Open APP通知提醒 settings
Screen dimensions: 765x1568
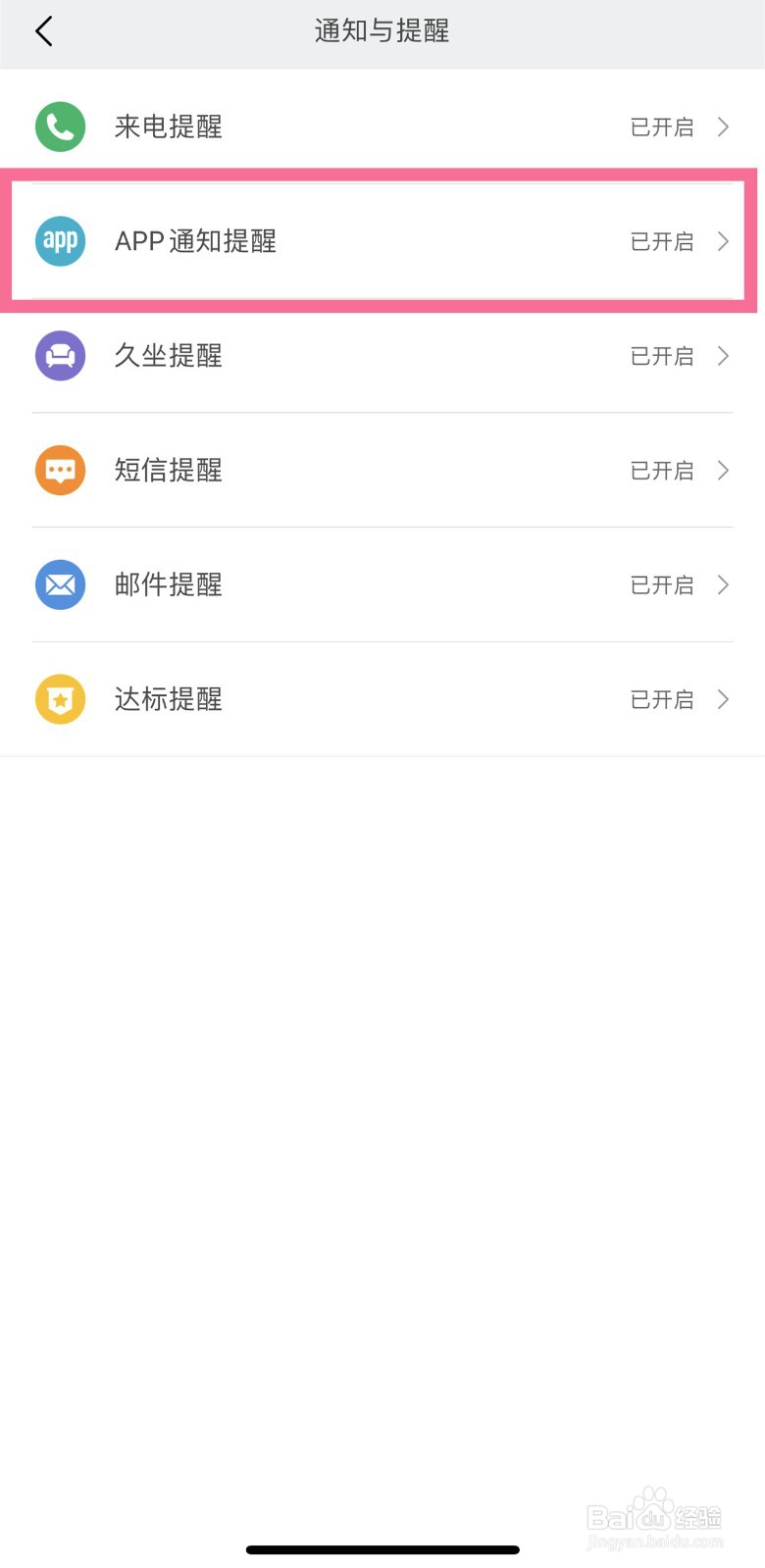pos(382,241)
